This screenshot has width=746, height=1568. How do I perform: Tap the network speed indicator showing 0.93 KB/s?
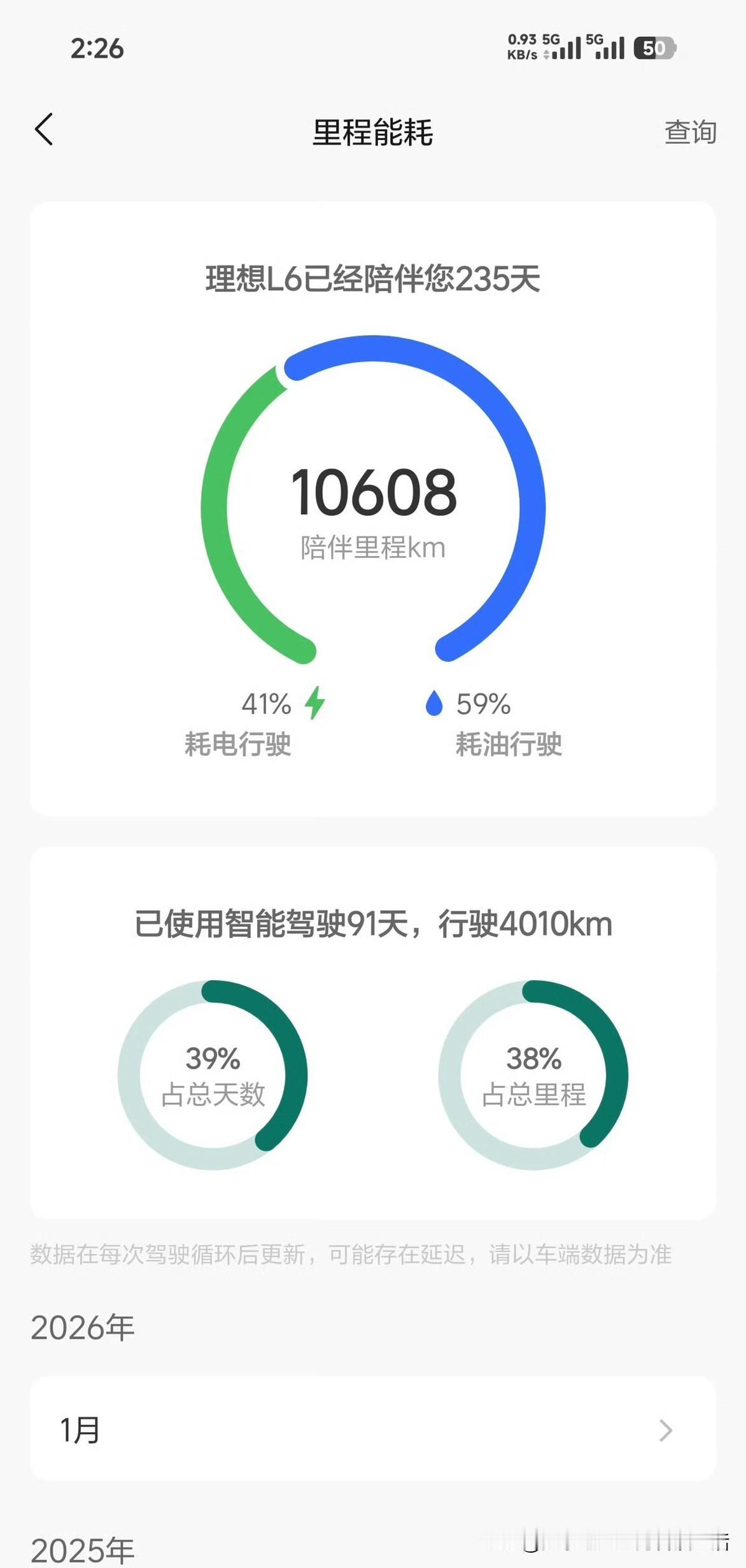(x=523, y=46)
